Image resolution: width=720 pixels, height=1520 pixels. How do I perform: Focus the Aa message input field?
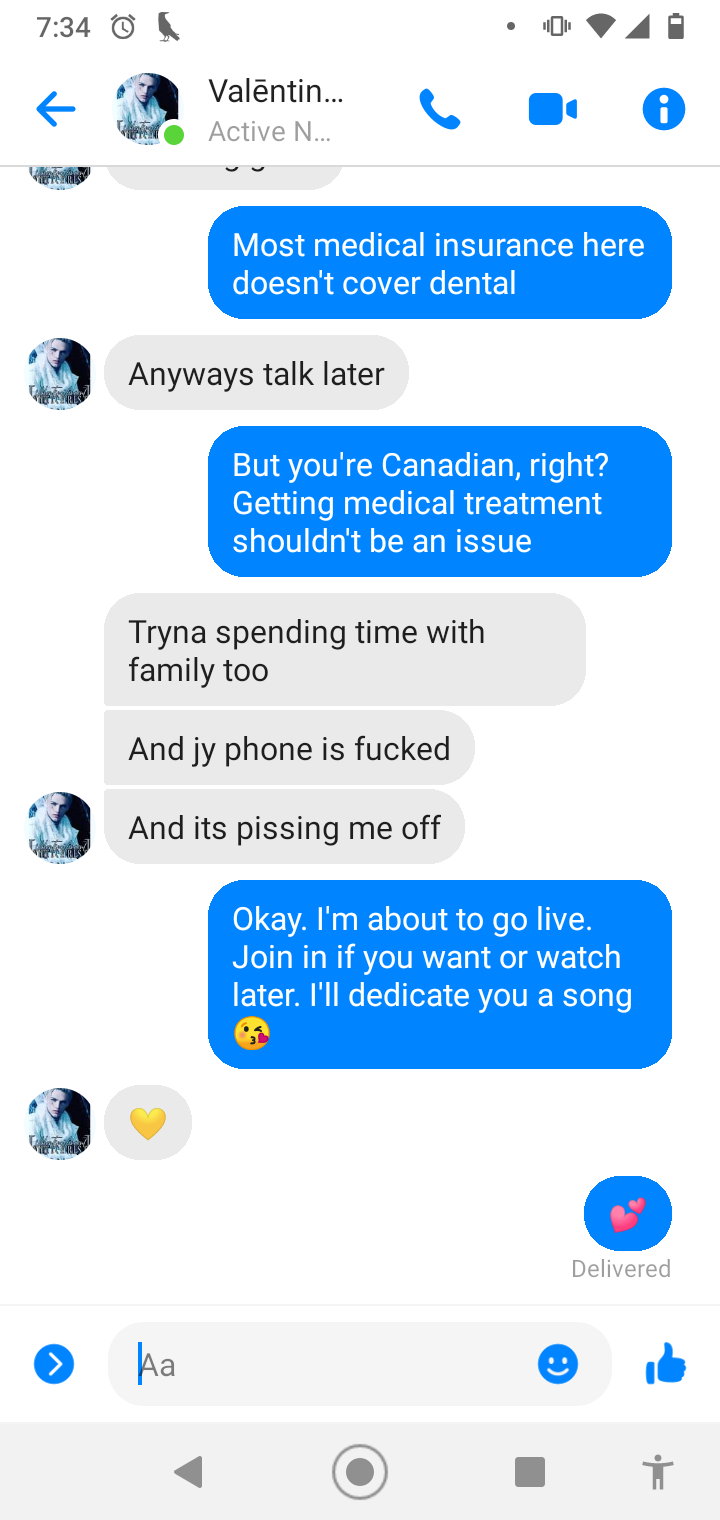tap(330, 1365)
